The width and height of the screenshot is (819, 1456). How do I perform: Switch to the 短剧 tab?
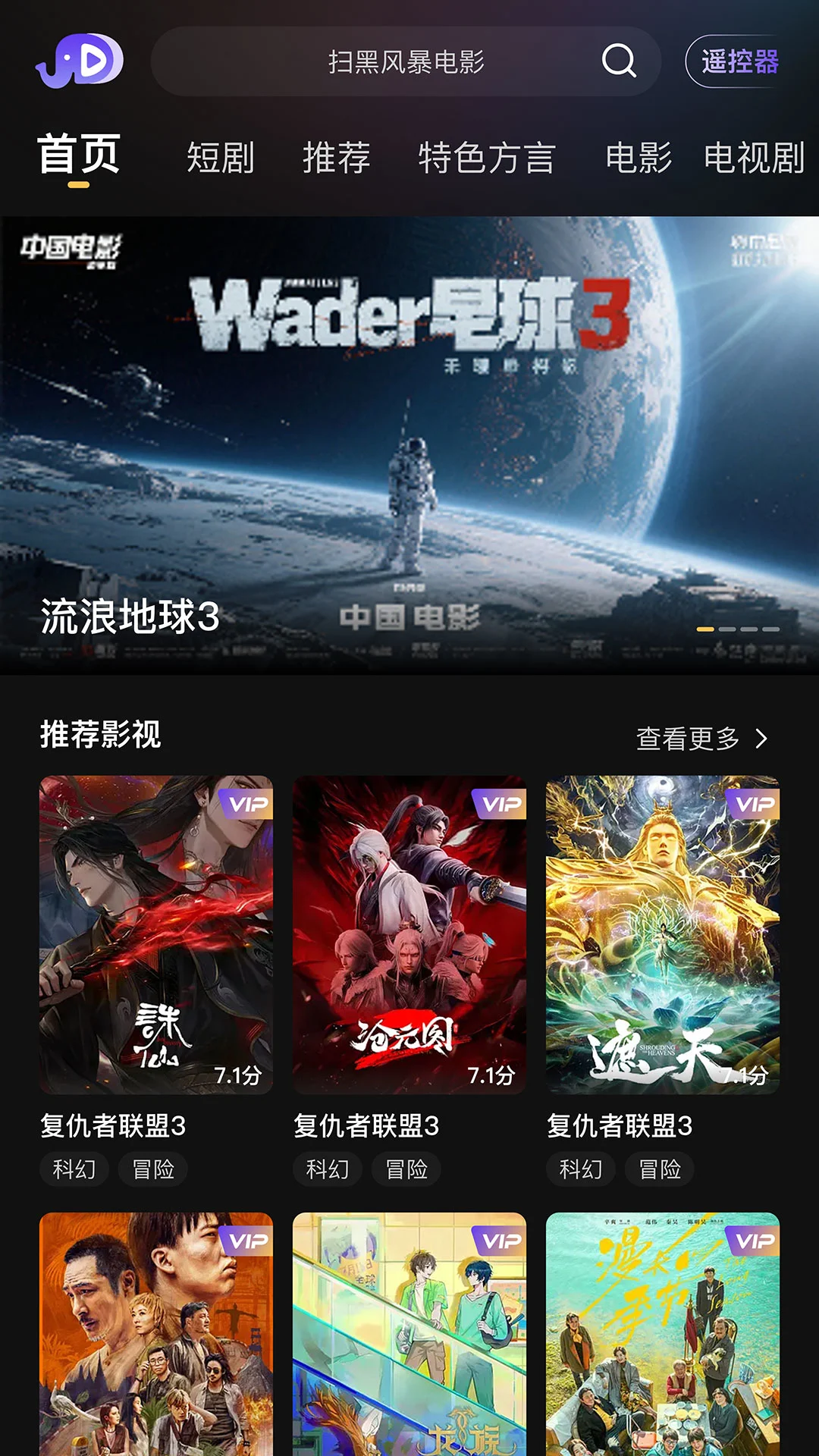pyautogui.click(x=221, y=158)
